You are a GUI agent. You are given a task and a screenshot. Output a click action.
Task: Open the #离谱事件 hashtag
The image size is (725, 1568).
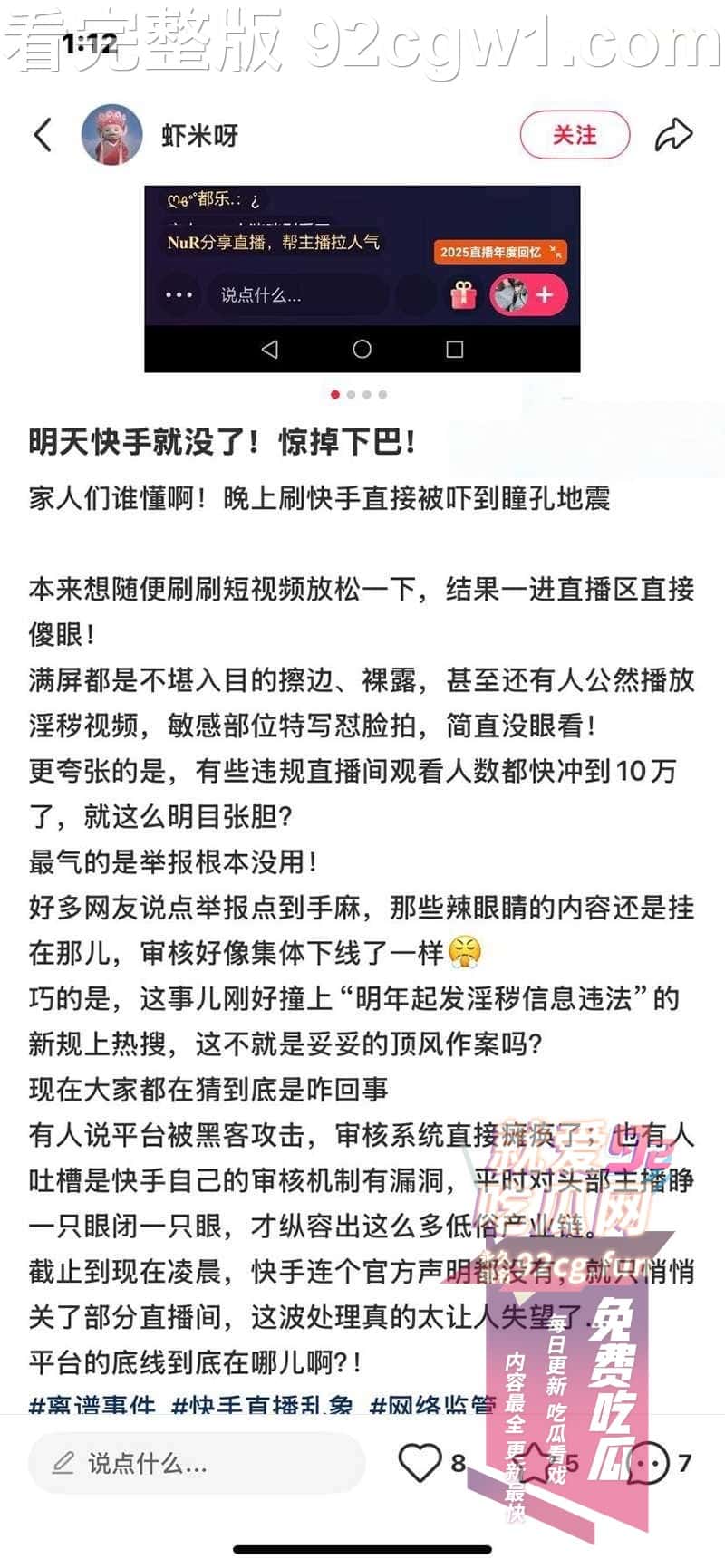click(x=92, y=1405)
